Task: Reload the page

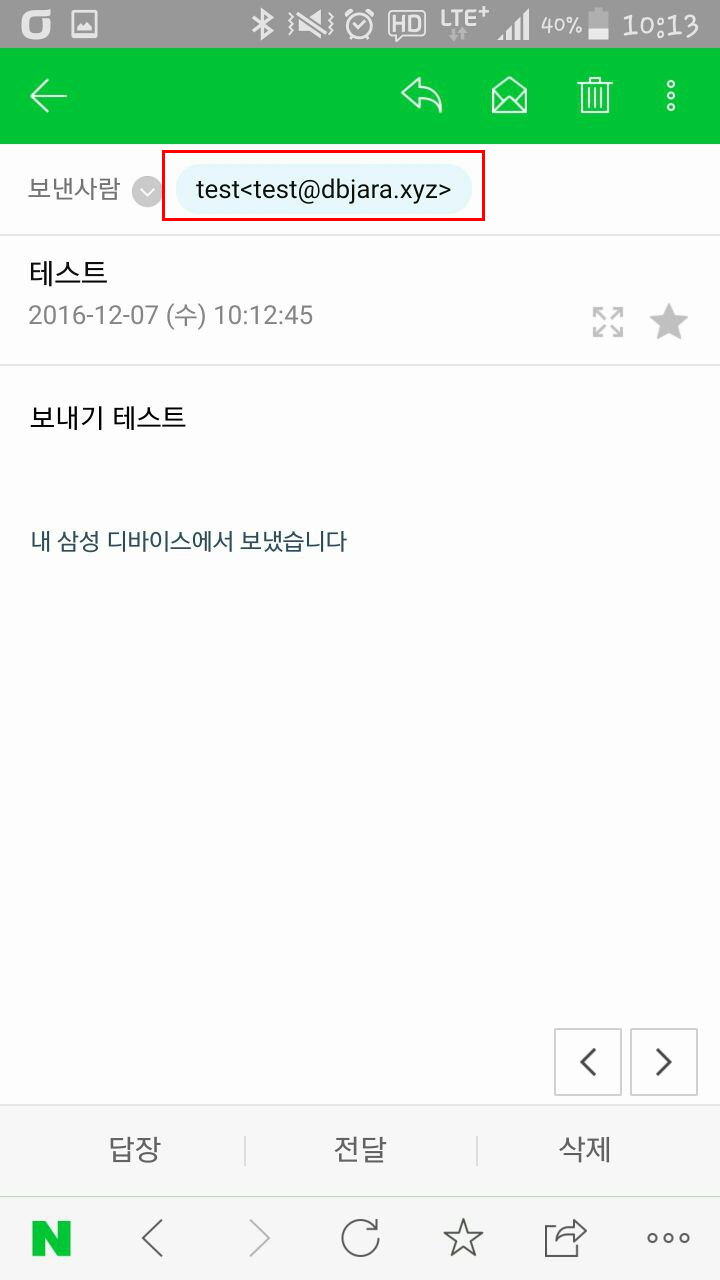Action: click(x=360, y=1238)
